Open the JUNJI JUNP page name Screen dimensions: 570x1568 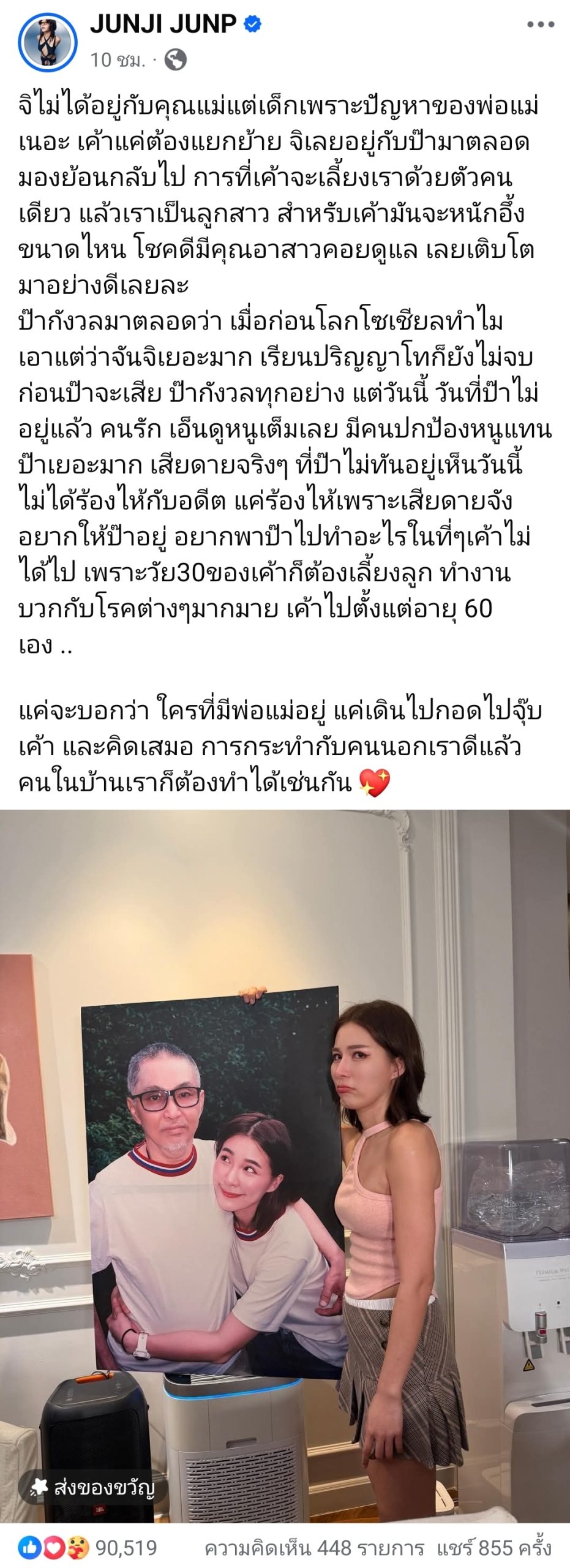pos(163,24)
